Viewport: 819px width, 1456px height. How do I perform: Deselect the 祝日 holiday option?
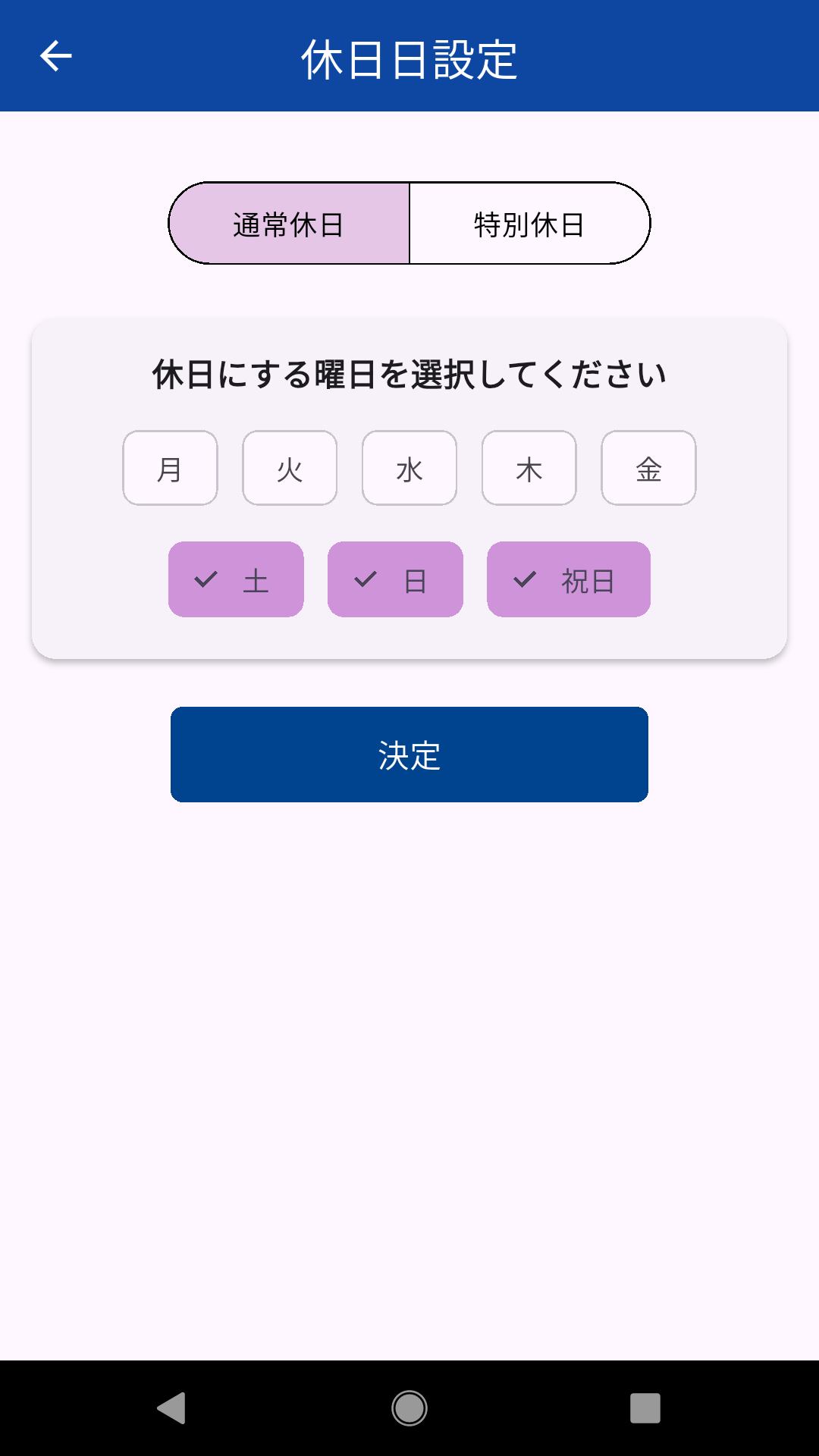pos(568,580)
